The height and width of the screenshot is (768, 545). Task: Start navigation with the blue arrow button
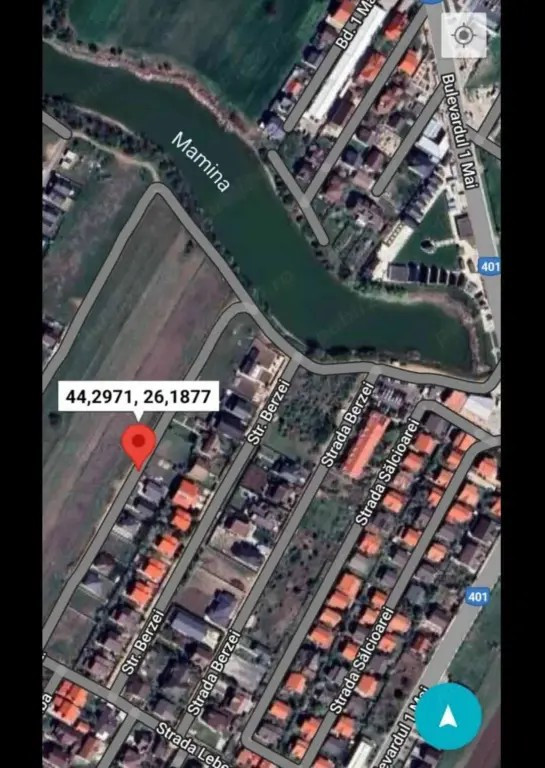point(449,717)
